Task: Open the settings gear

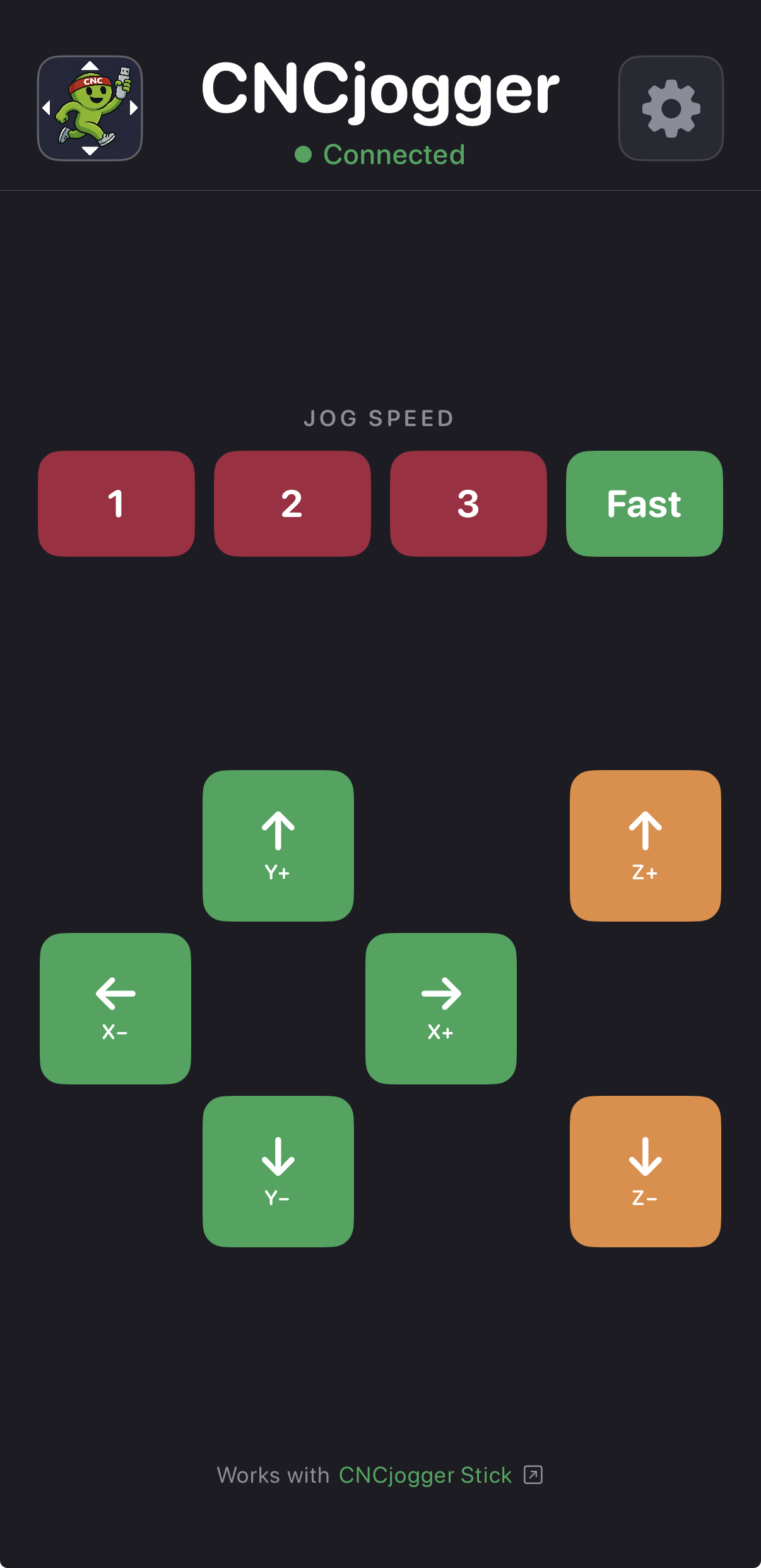Action: (x=671, y=109)
